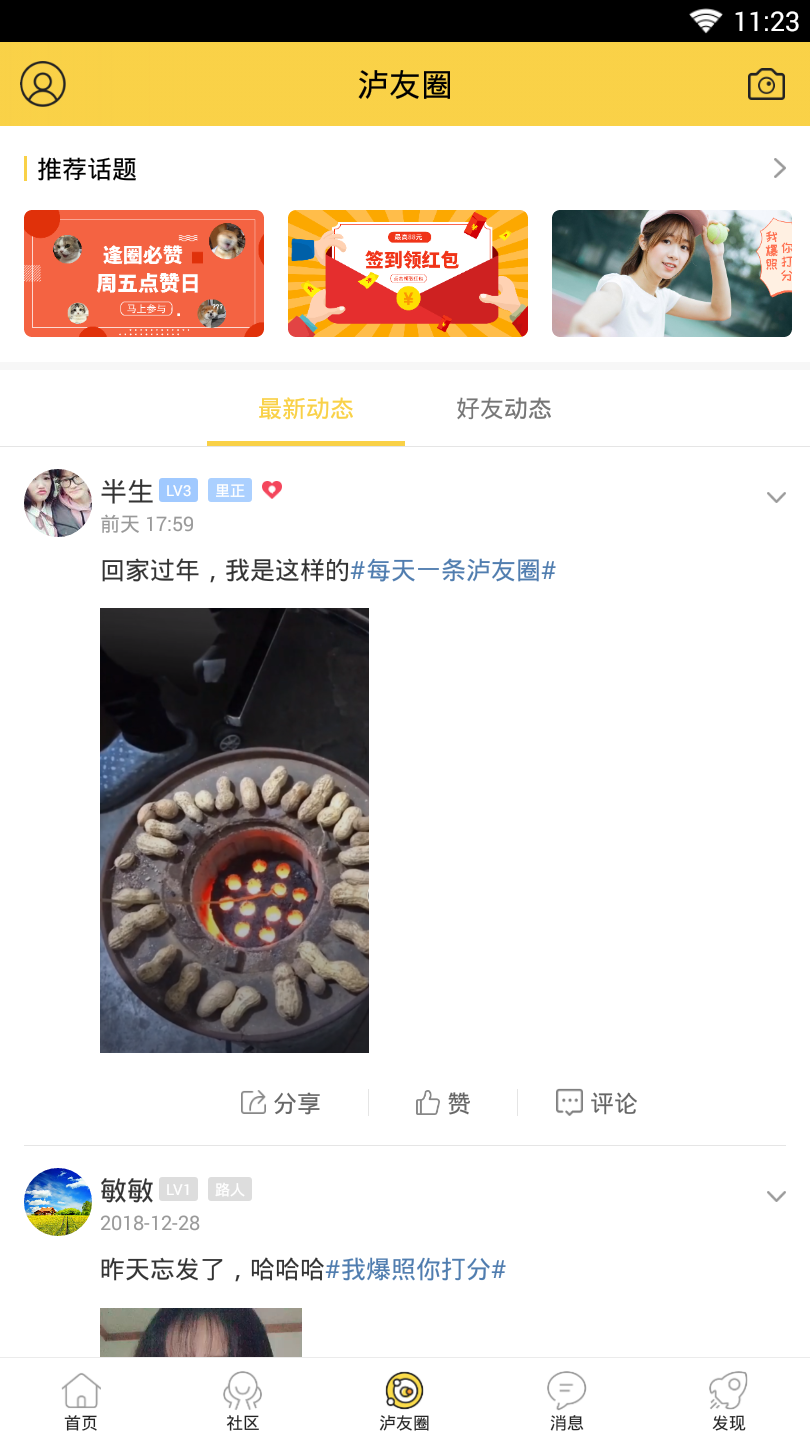The width and height of the screenshot is (810, 1440).
Task: Open your profile via the avatar icon
Action: (x=43, y=84)
